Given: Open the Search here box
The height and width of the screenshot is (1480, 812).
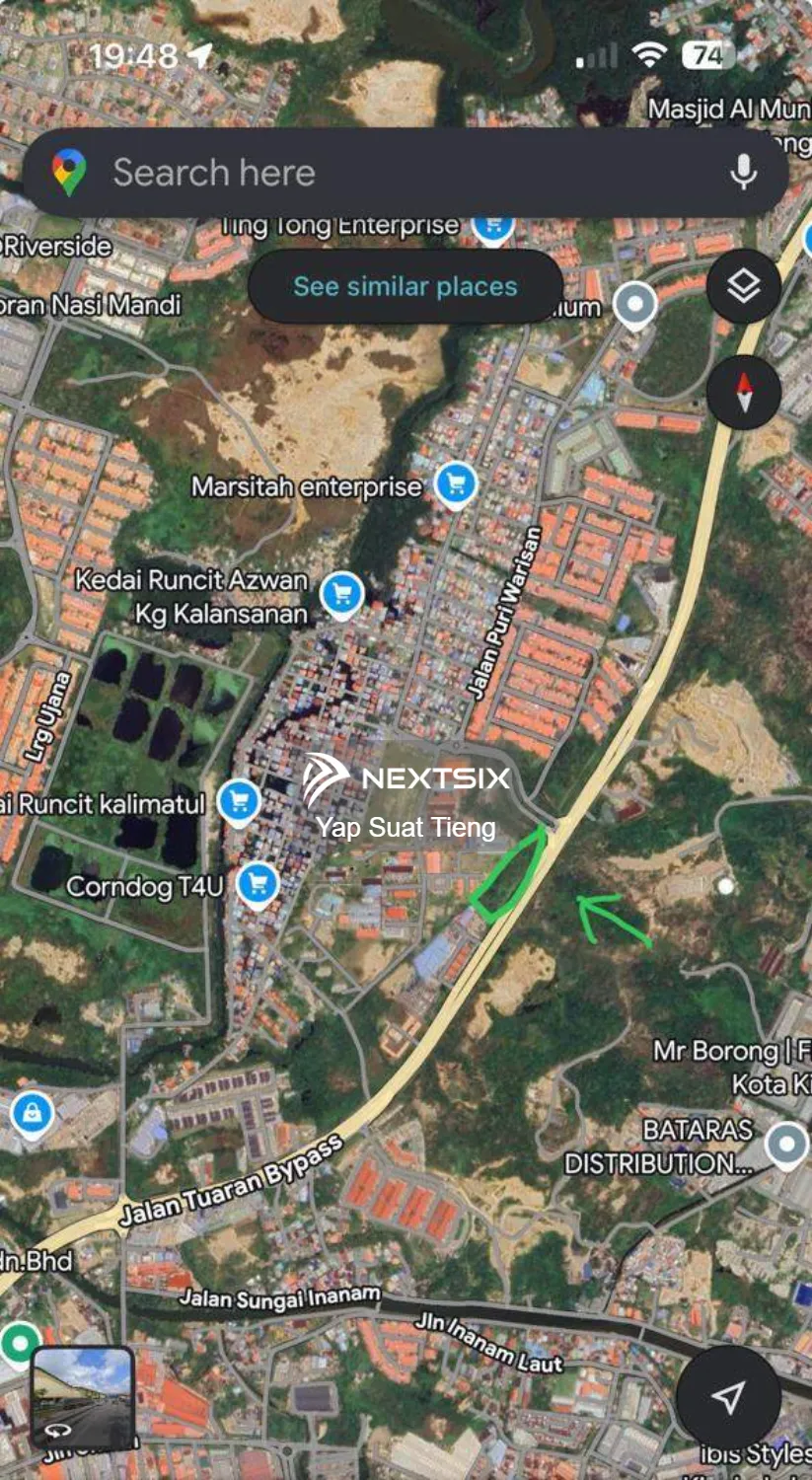Looking at the screenshot, I should (x=395, y=173).
